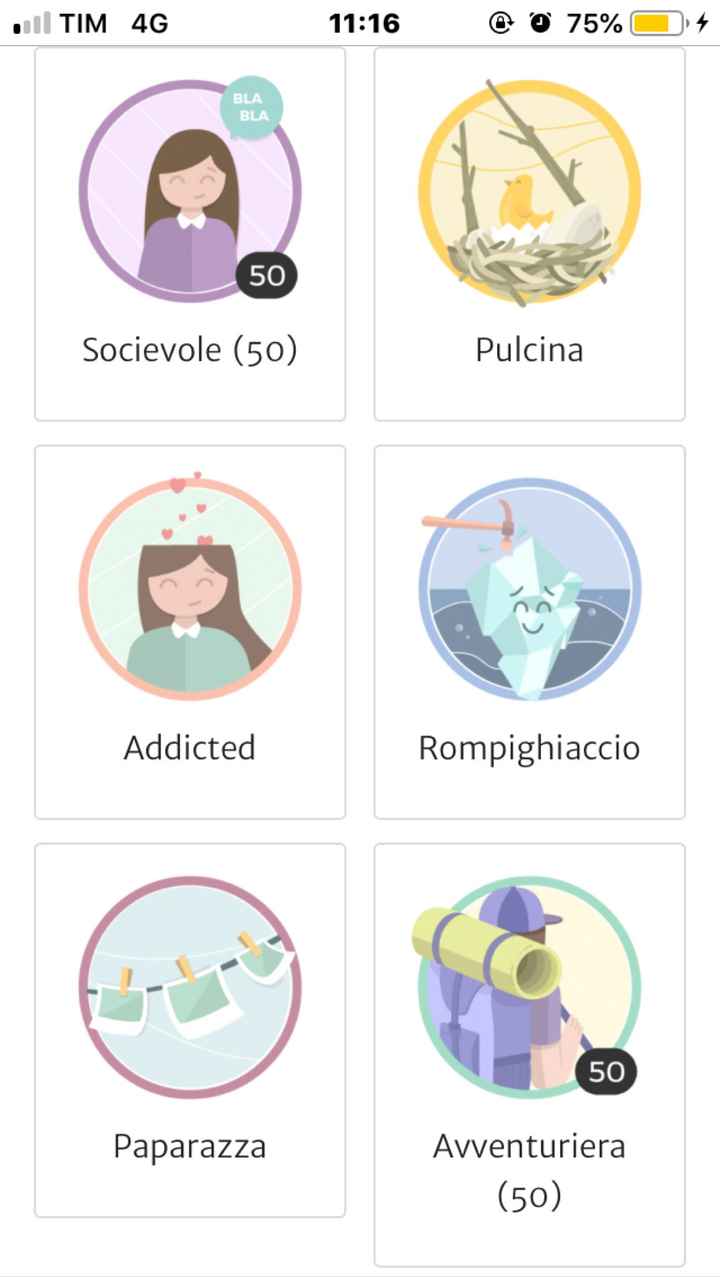The height and width of the screenshot is (1277, 720).
Task: Tap the Addicted hearts badge icon
Action: [189, 590]
